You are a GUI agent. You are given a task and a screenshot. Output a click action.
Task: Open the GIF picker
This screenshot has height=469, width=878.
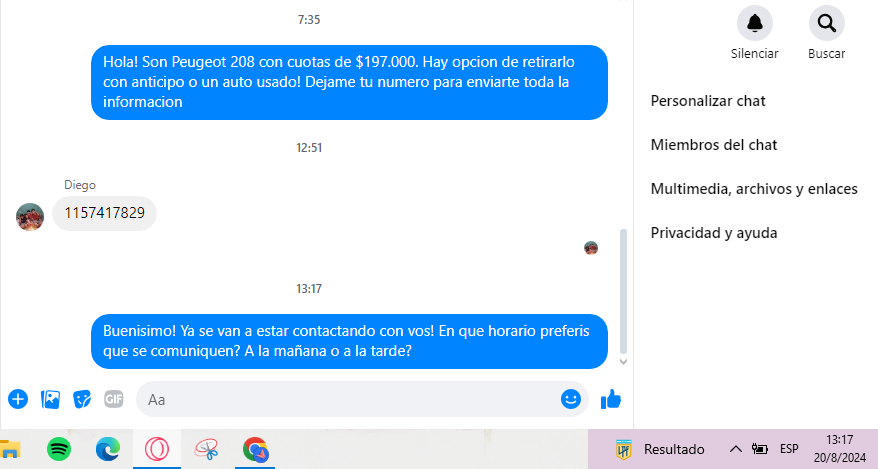click(x=114, y=399)
